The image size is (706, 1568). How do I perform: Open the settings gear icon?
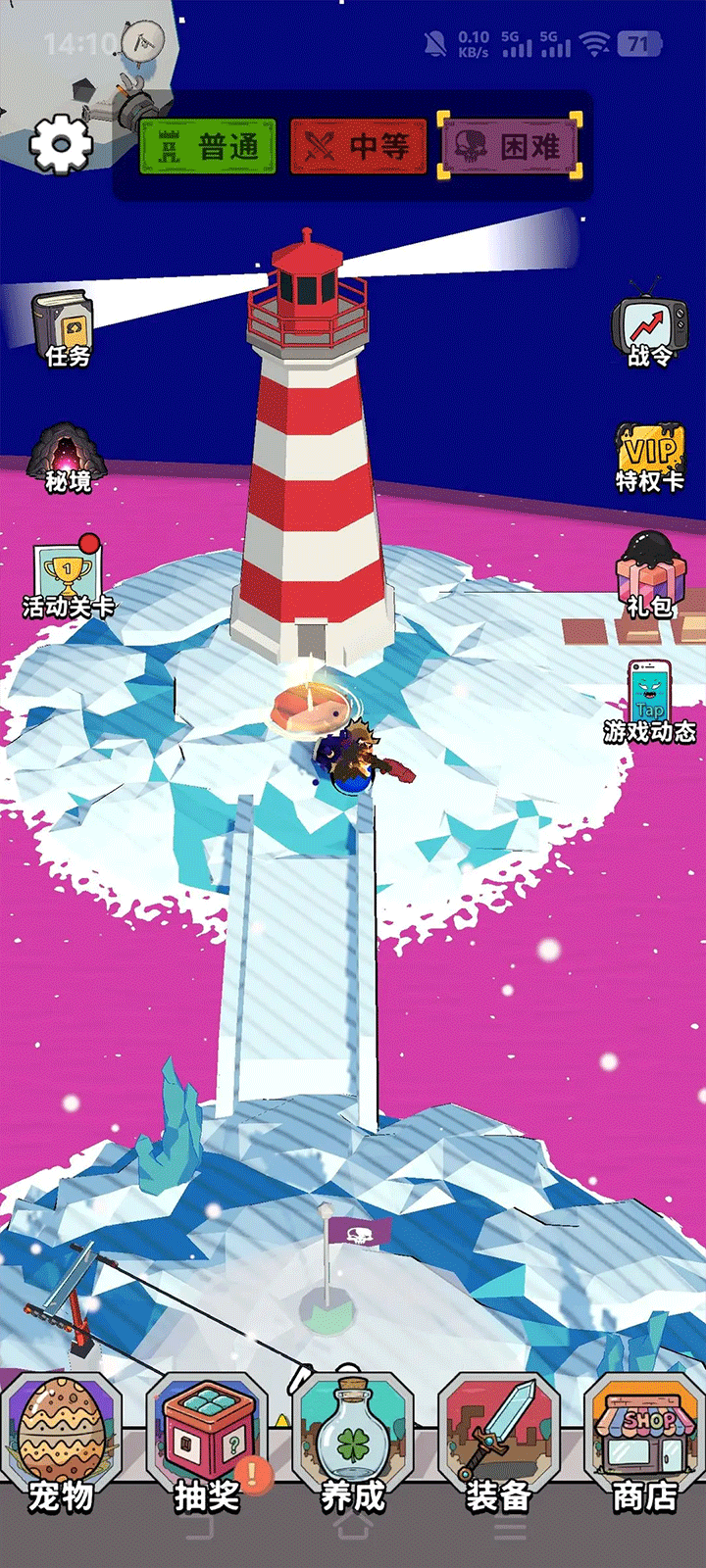click(61, 145)
